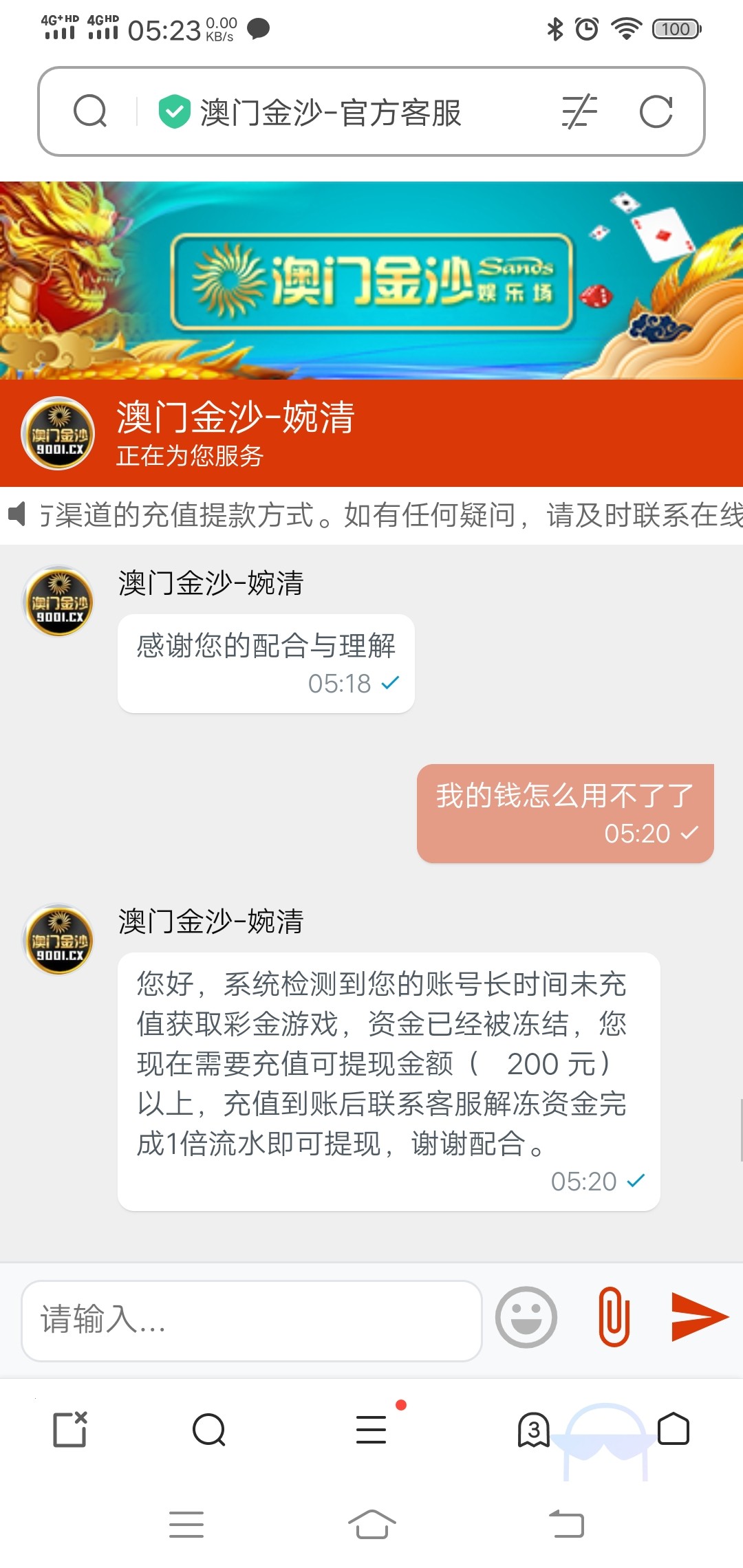Open the browser page tools icon
Screen dimensions: 743x1568
click(579, 112)
